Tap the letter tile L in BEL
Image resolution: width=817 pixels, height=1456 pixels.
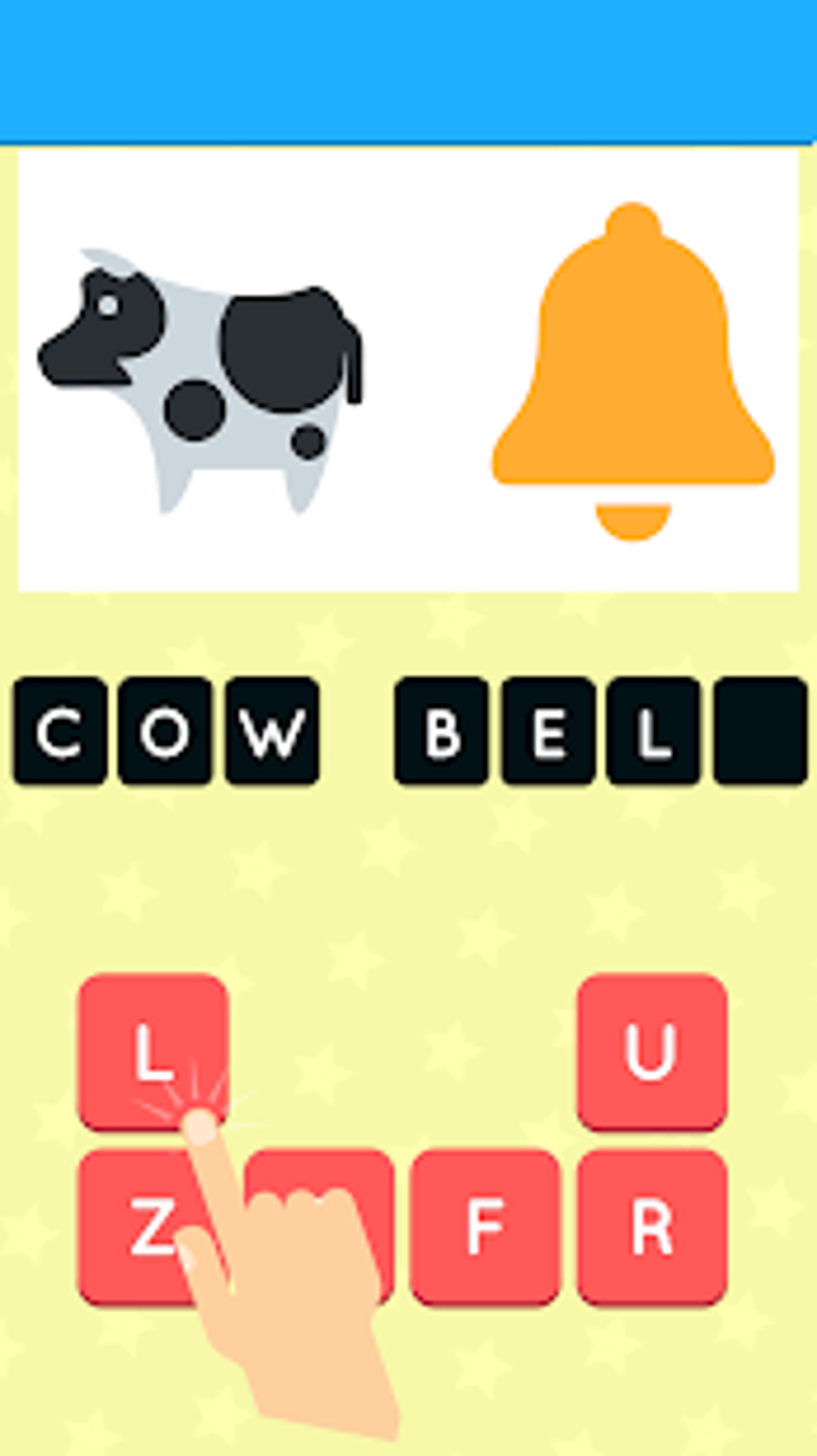(653, 731)
